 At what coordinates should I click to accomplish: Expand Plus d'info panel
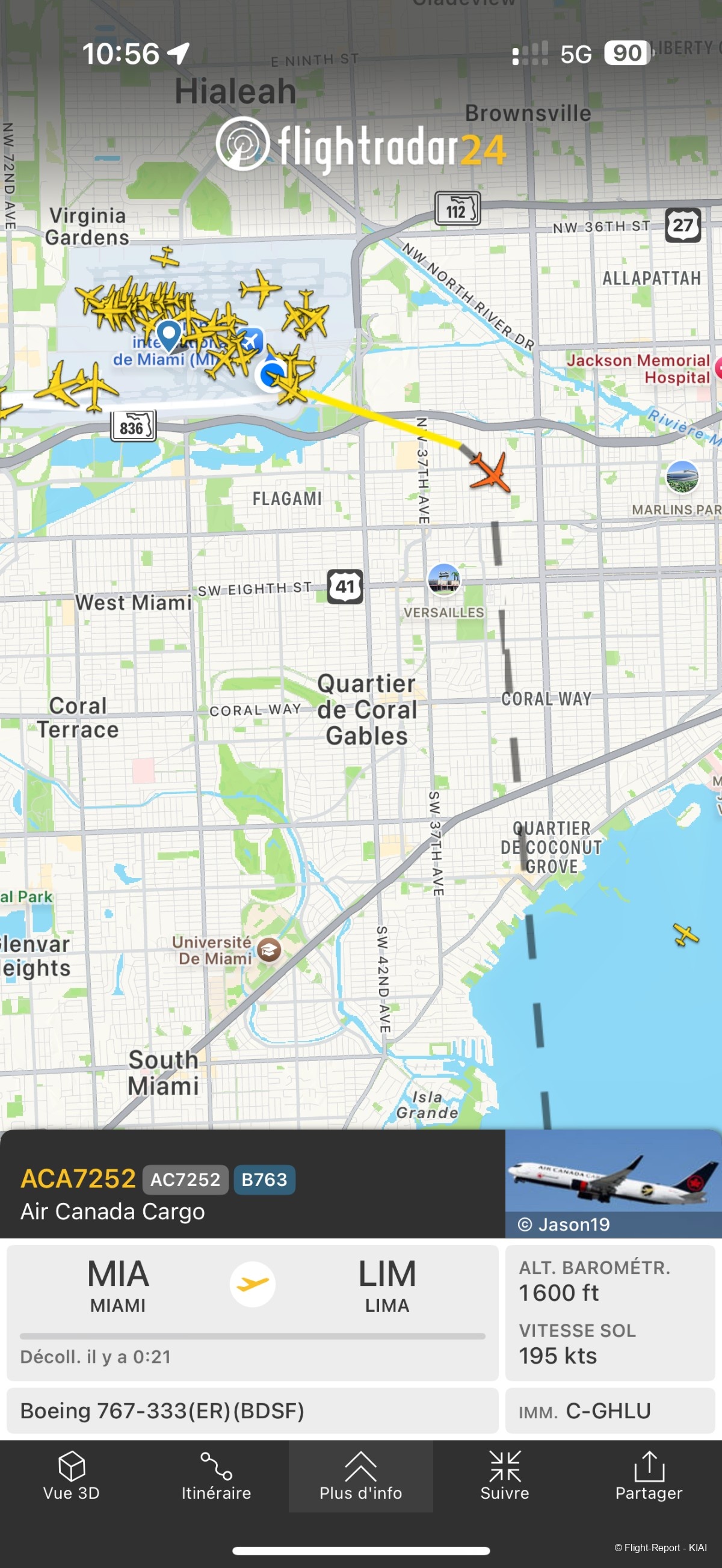pos(360,1475)
